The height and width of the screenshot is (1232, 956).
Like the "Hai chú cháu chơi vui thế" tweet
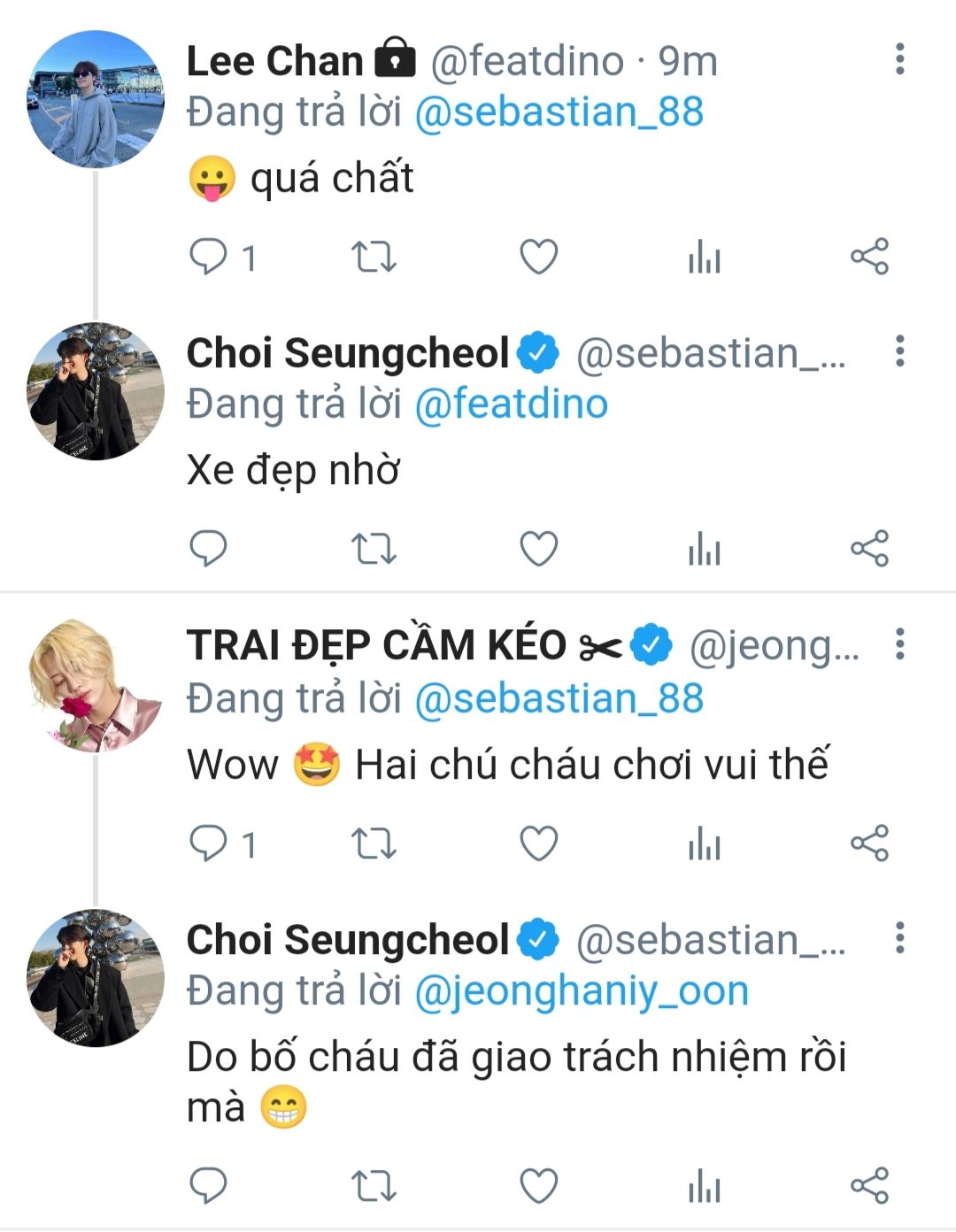click(538, 843)
